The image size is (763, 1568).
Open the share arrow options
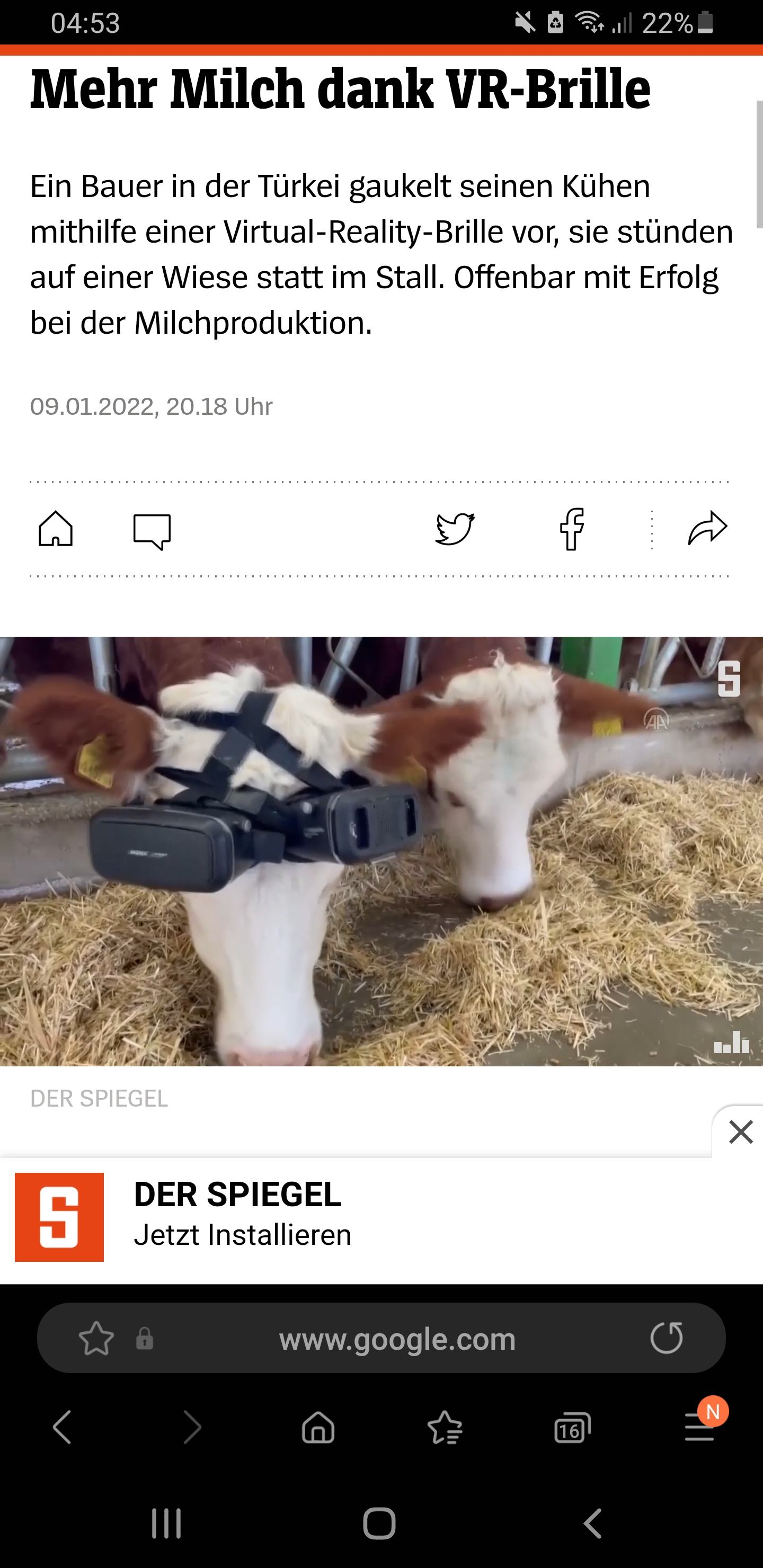point(707,528)
